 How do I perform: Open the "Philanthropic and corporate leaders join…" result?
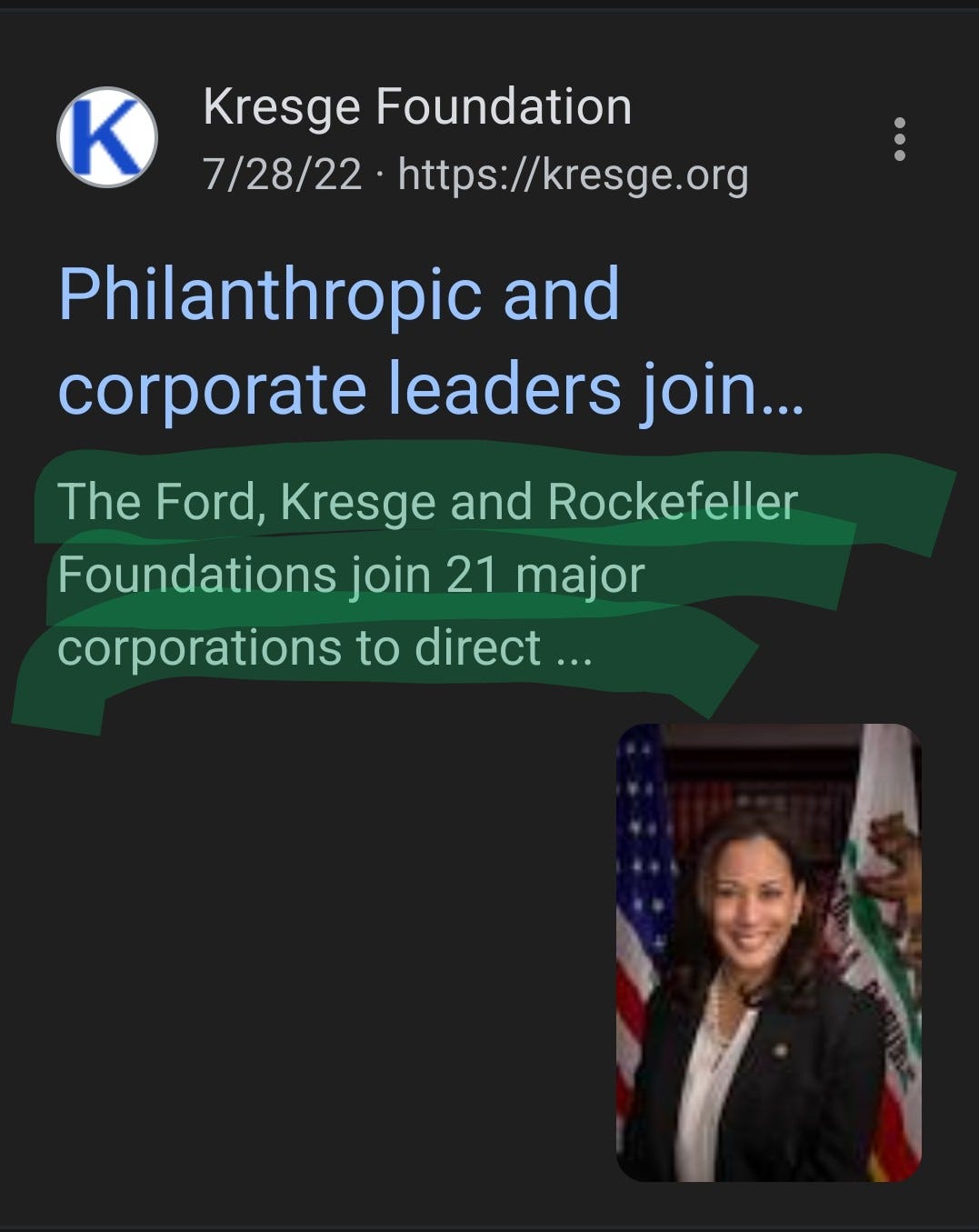pos(430,342)
